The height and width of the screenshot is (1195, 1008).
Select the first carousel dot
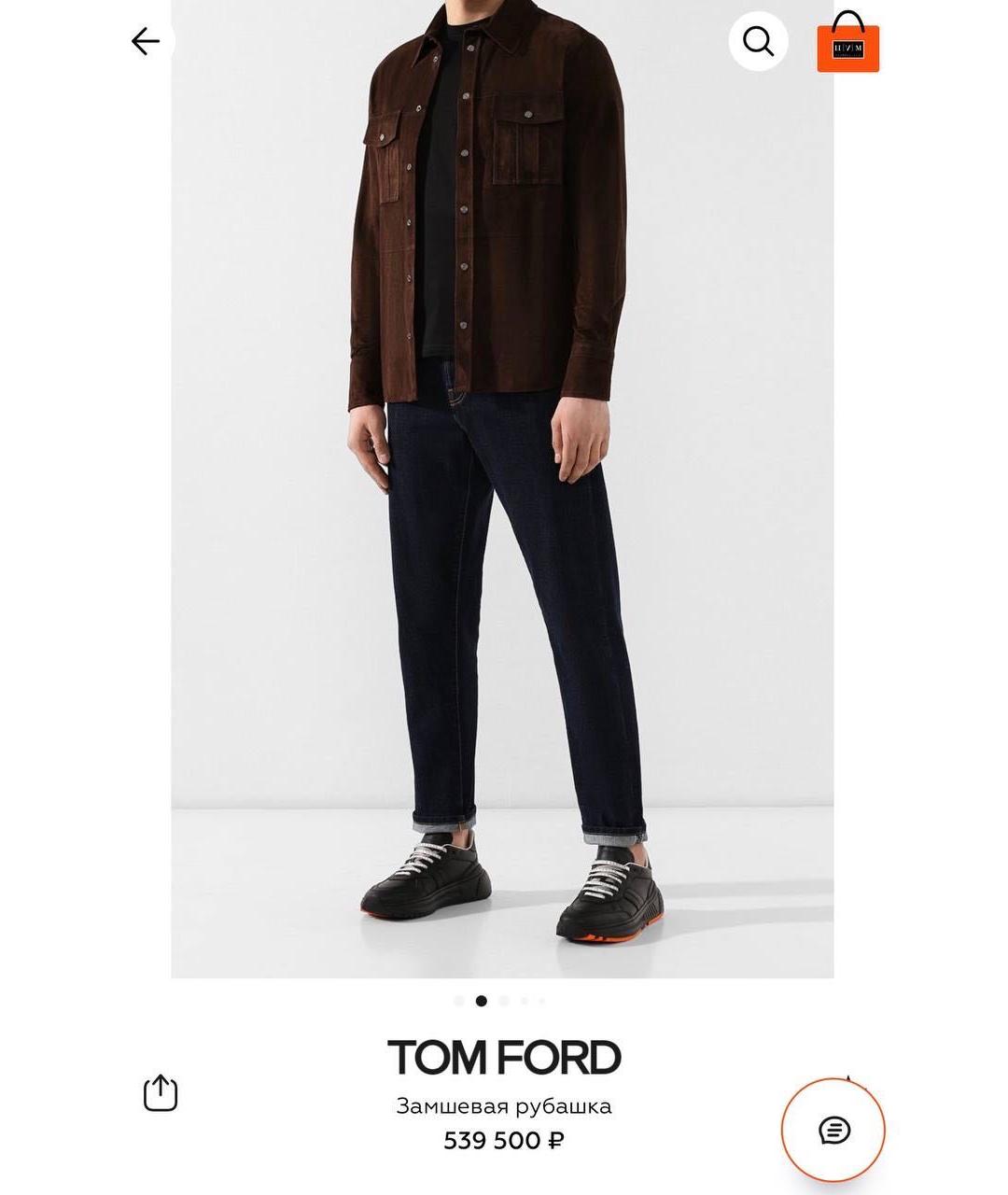point(458,999)
